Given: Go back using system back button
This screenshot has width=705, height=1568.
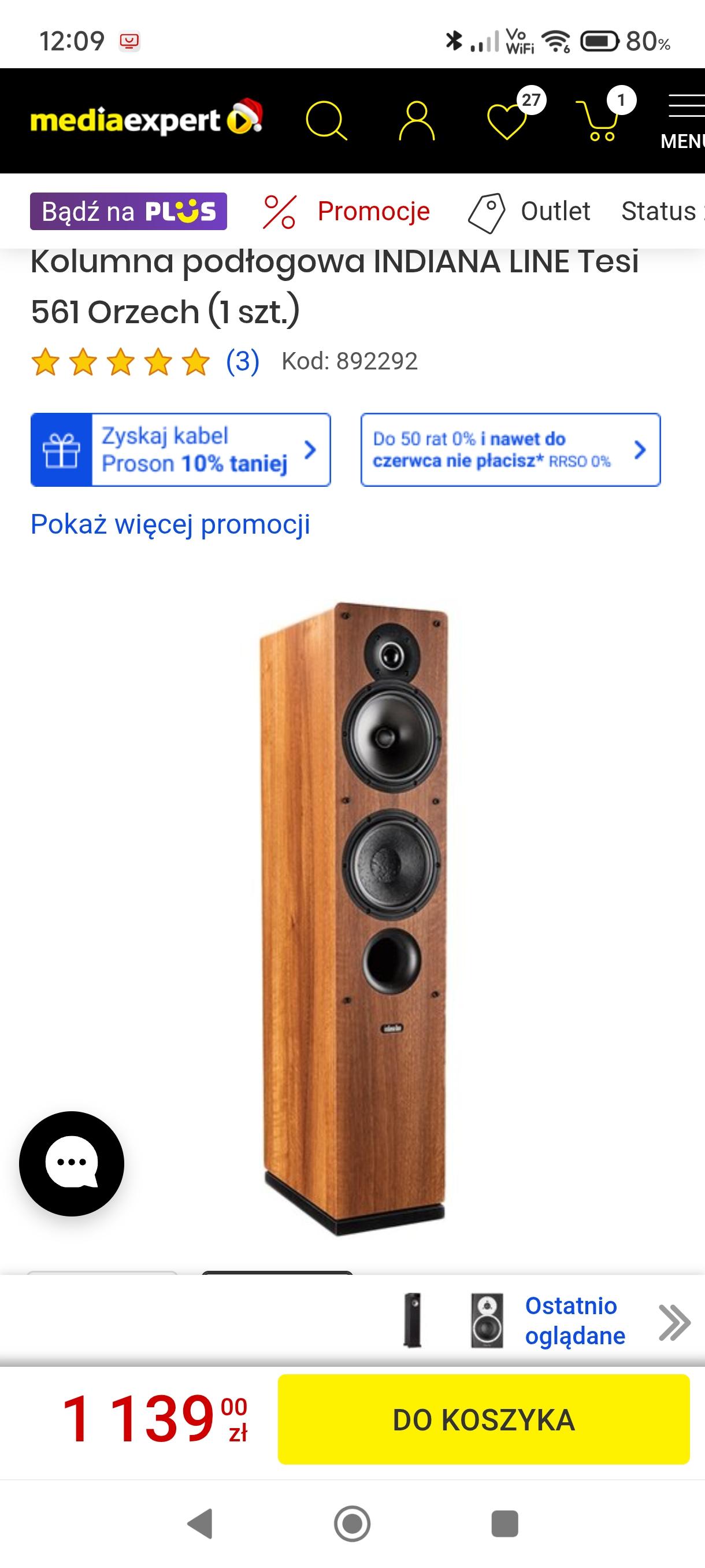Looking at the screenshot, I should click(x=199, y=1524).
